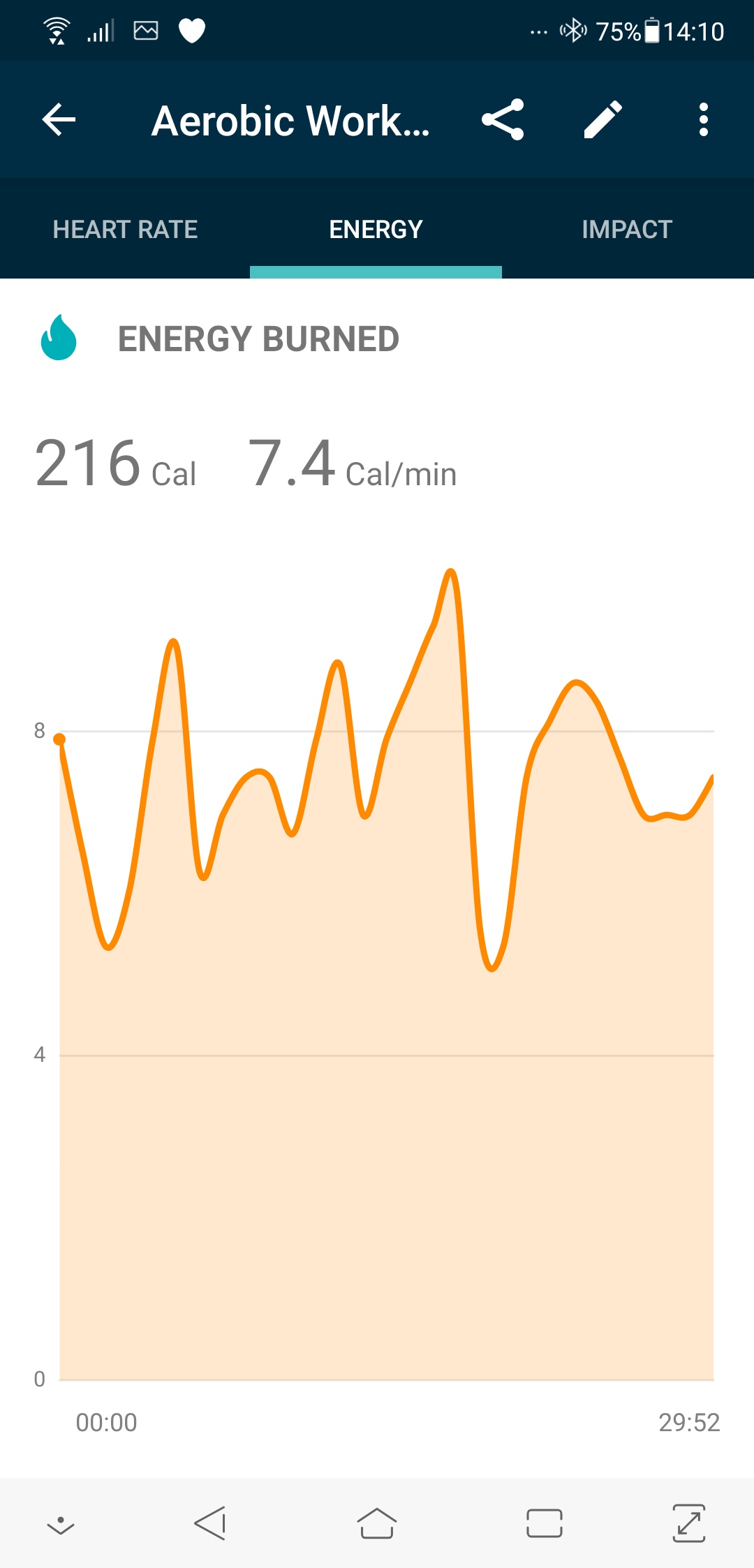Tap the system home button
This screenshot has width=754, height=1568.
[377, 1523]
